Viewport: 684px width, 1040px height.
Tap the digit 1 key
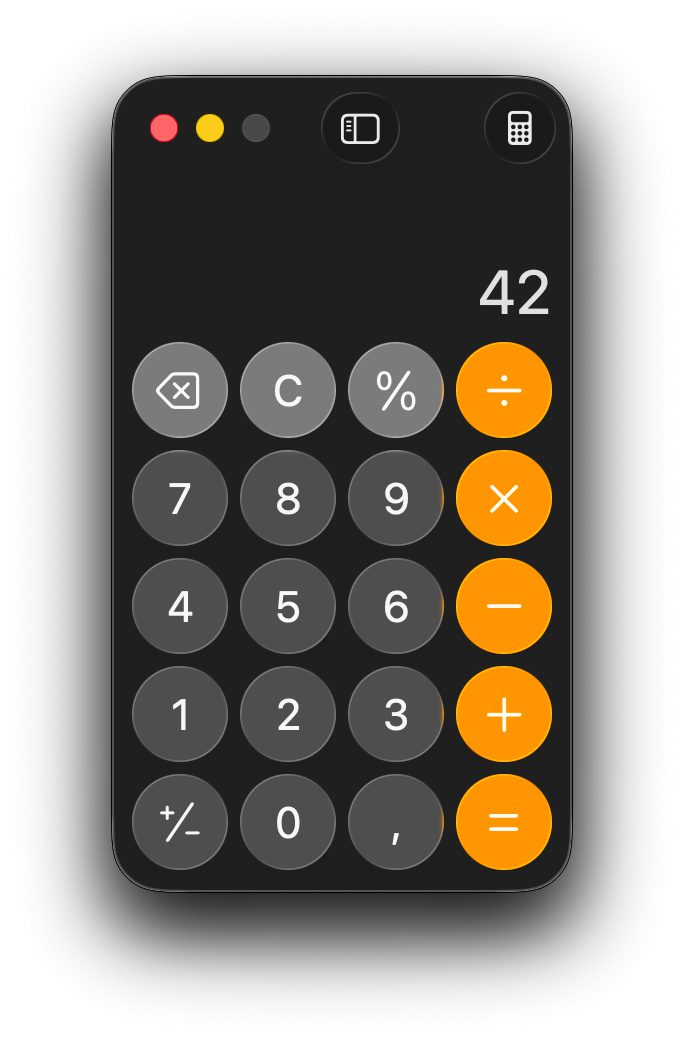tap(180, 714)
